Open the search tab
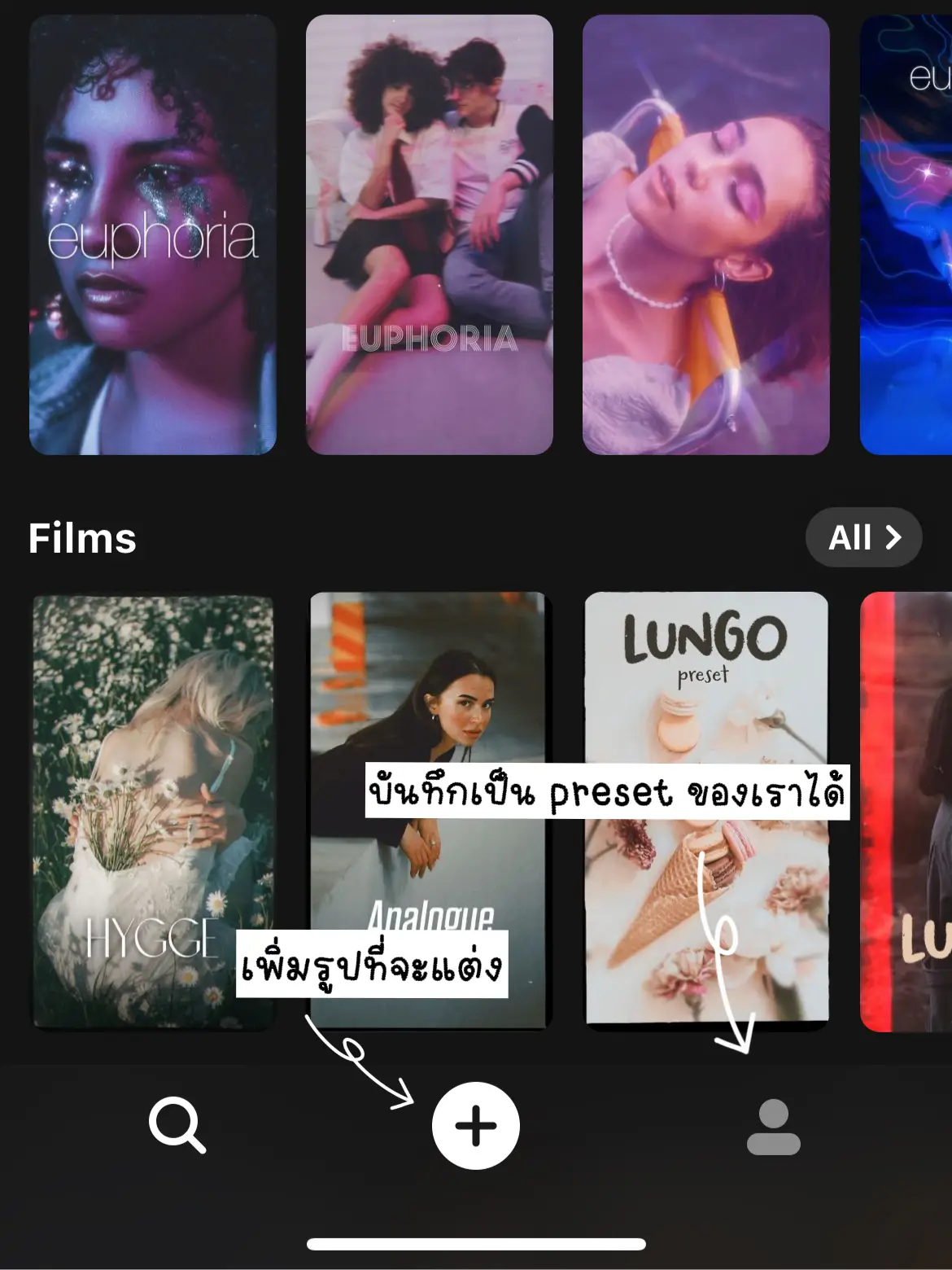The height and width of the screenshot is (1270, 952). [x=177, y=1125]
